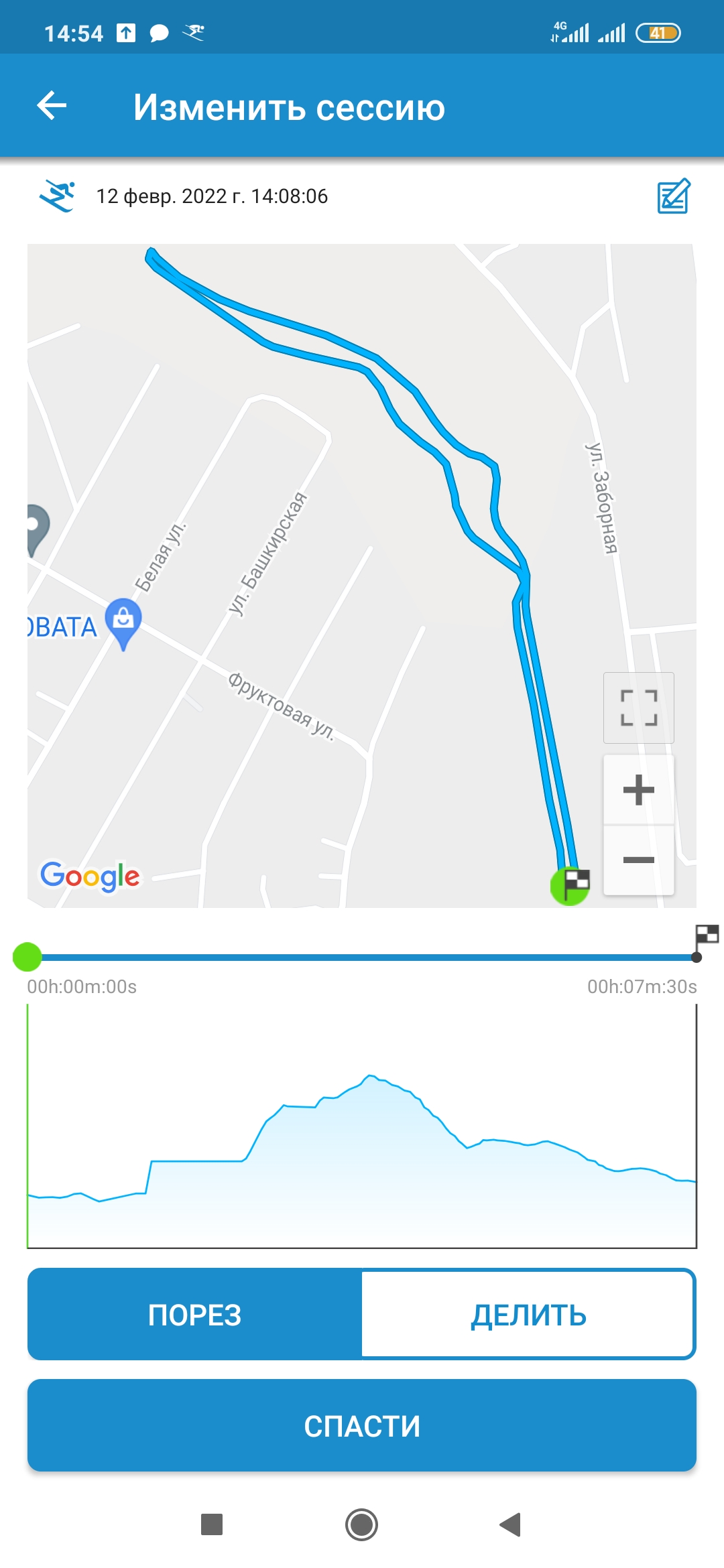
Task: Zoom out on the map
Action: pyautogui.click(x=638, y=860)
